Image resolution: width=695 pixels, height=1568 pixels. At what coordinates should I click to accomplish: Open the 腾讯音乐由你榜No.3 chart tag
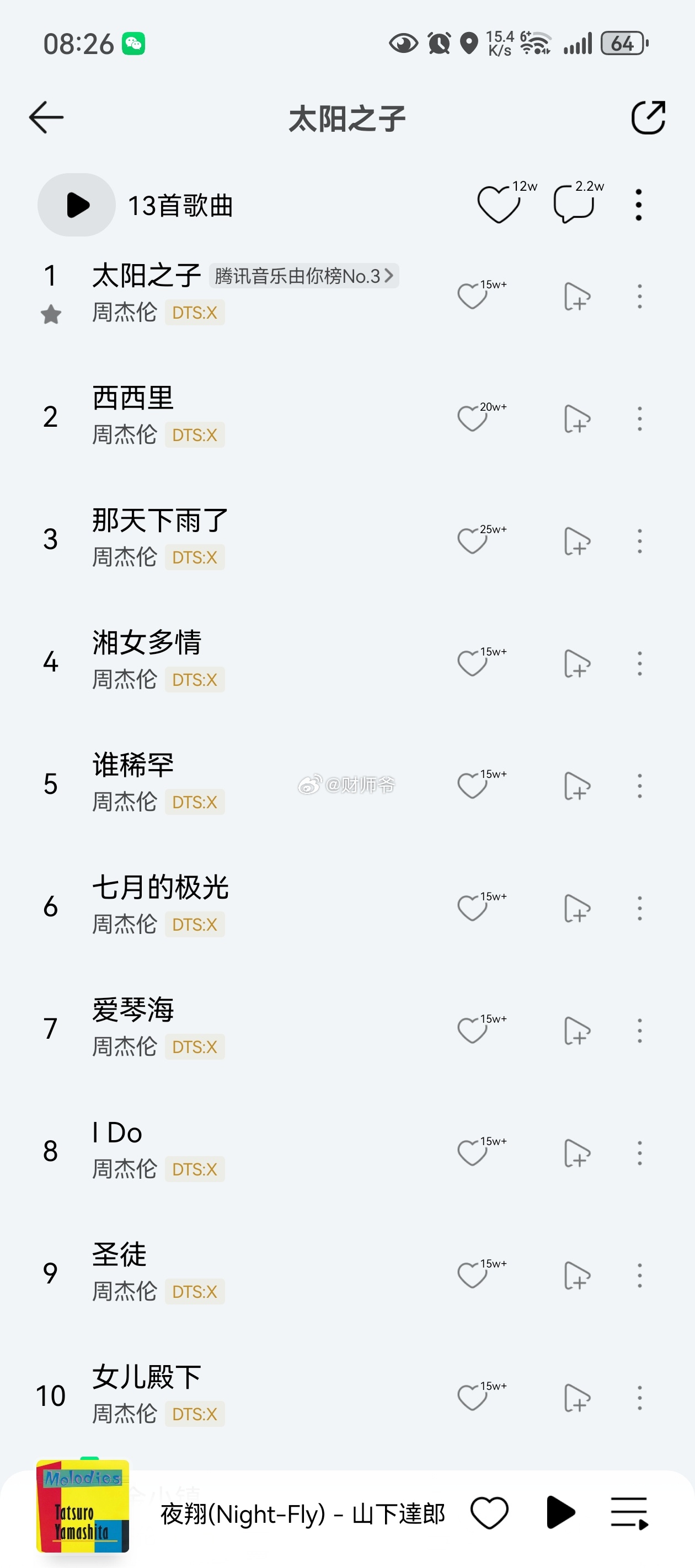pos(304,276)
